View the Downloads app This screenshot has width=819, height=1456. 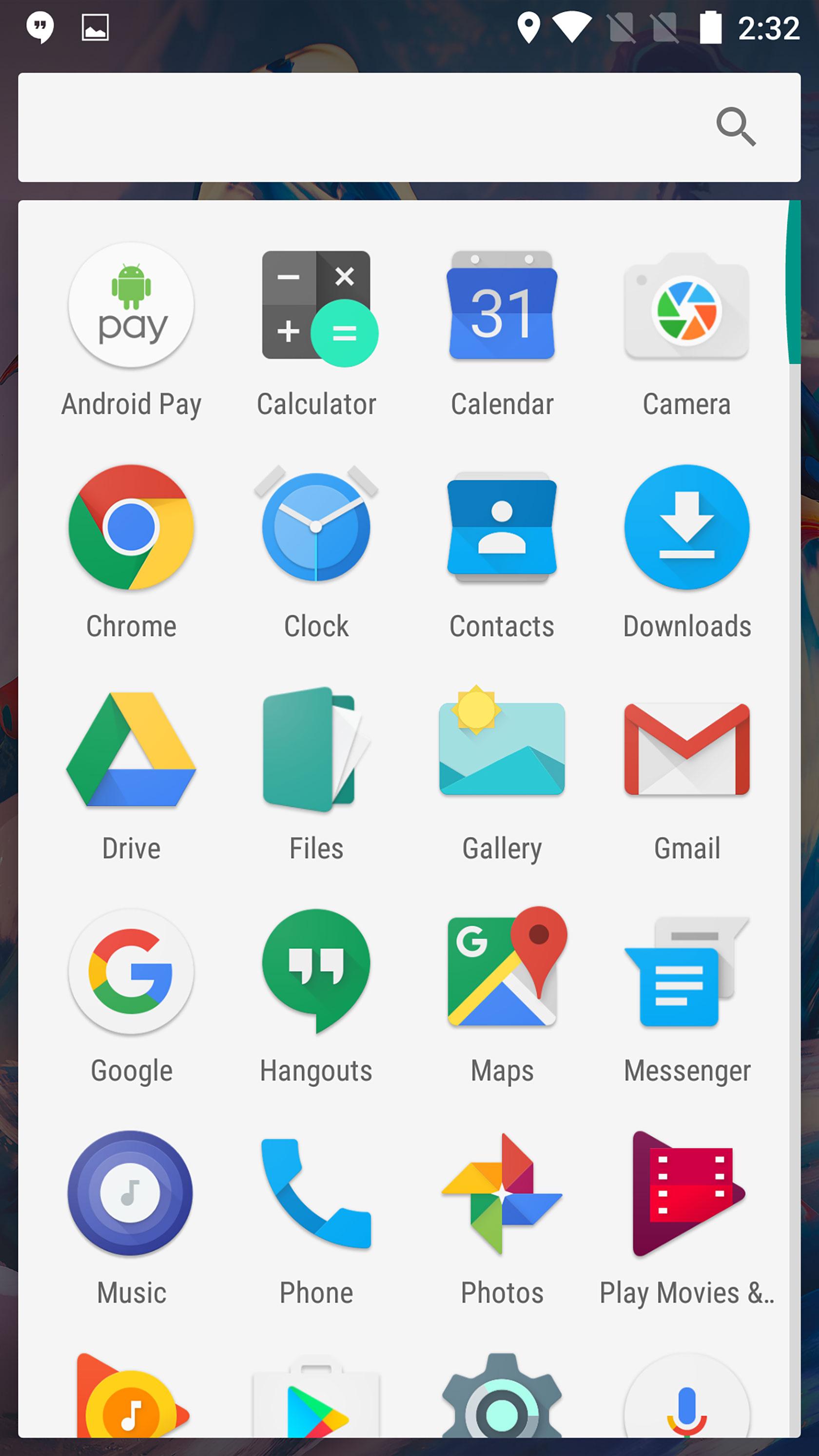tap(687, 527)
